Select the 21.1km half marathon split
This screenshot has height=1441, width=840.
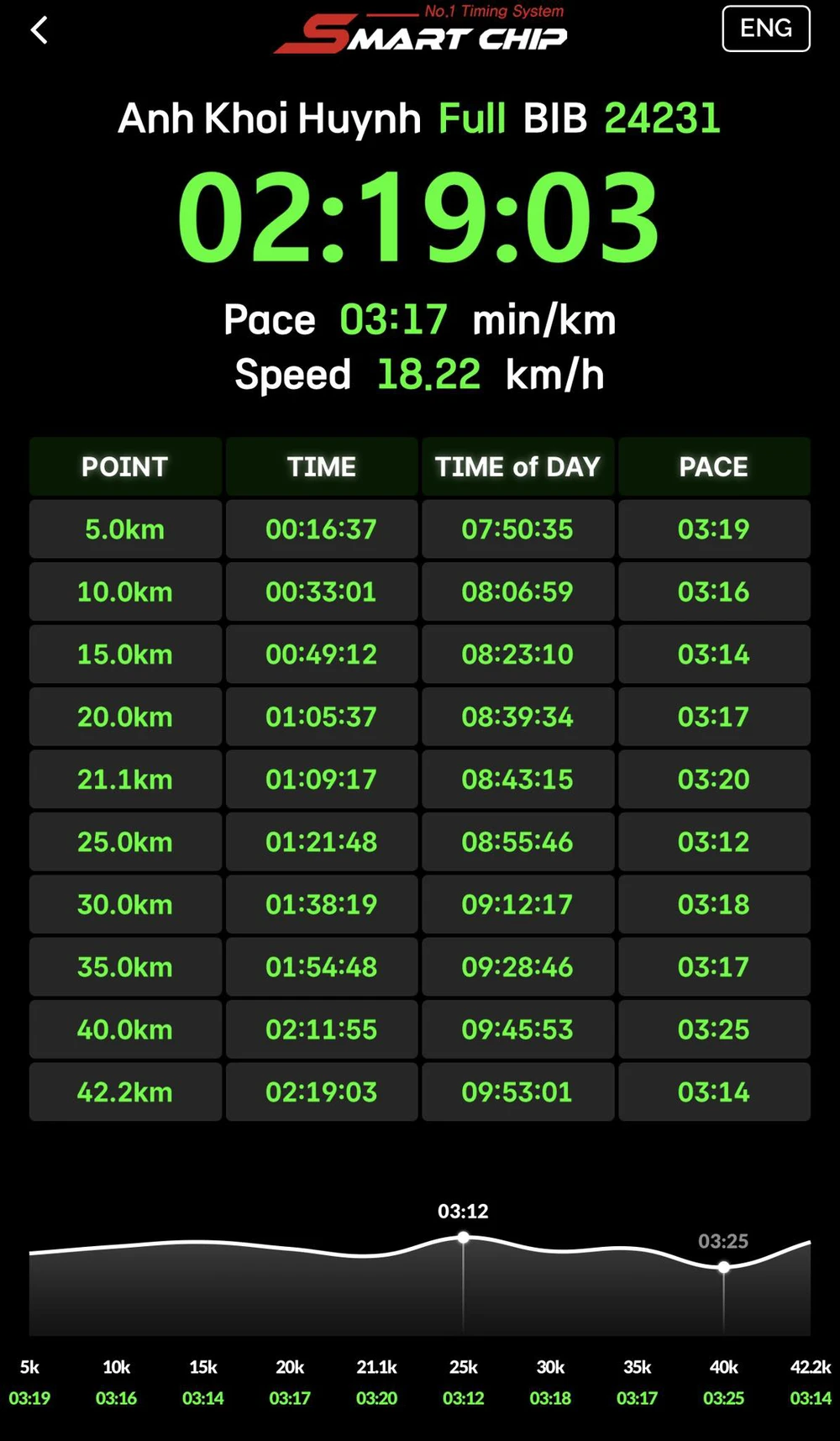point(124,779)
